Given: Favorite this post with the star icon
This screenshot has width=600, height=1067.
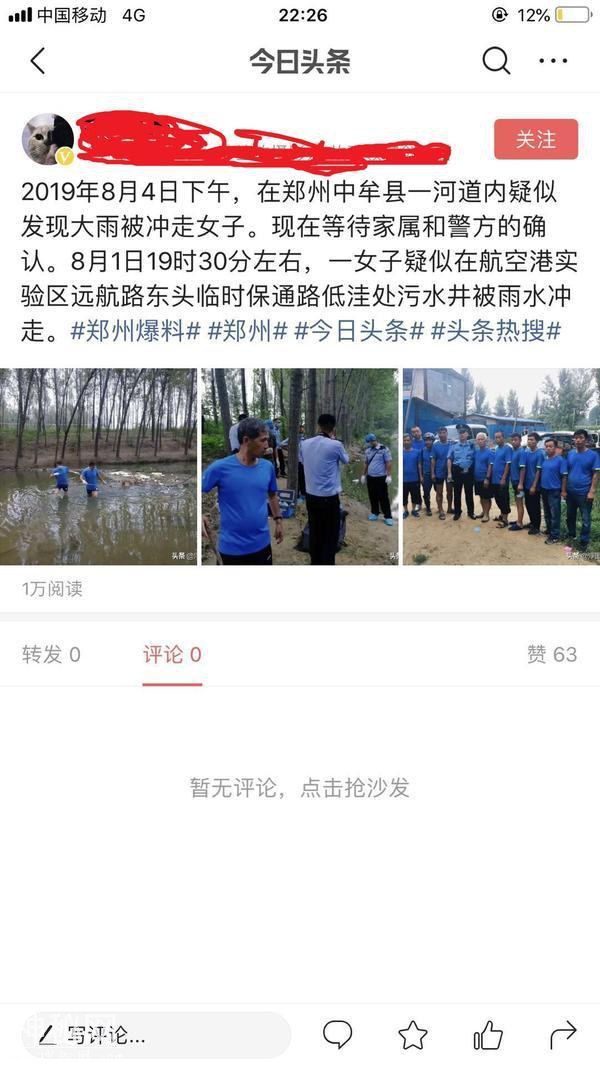Looking at the screenshot, I should (413, 1035).
